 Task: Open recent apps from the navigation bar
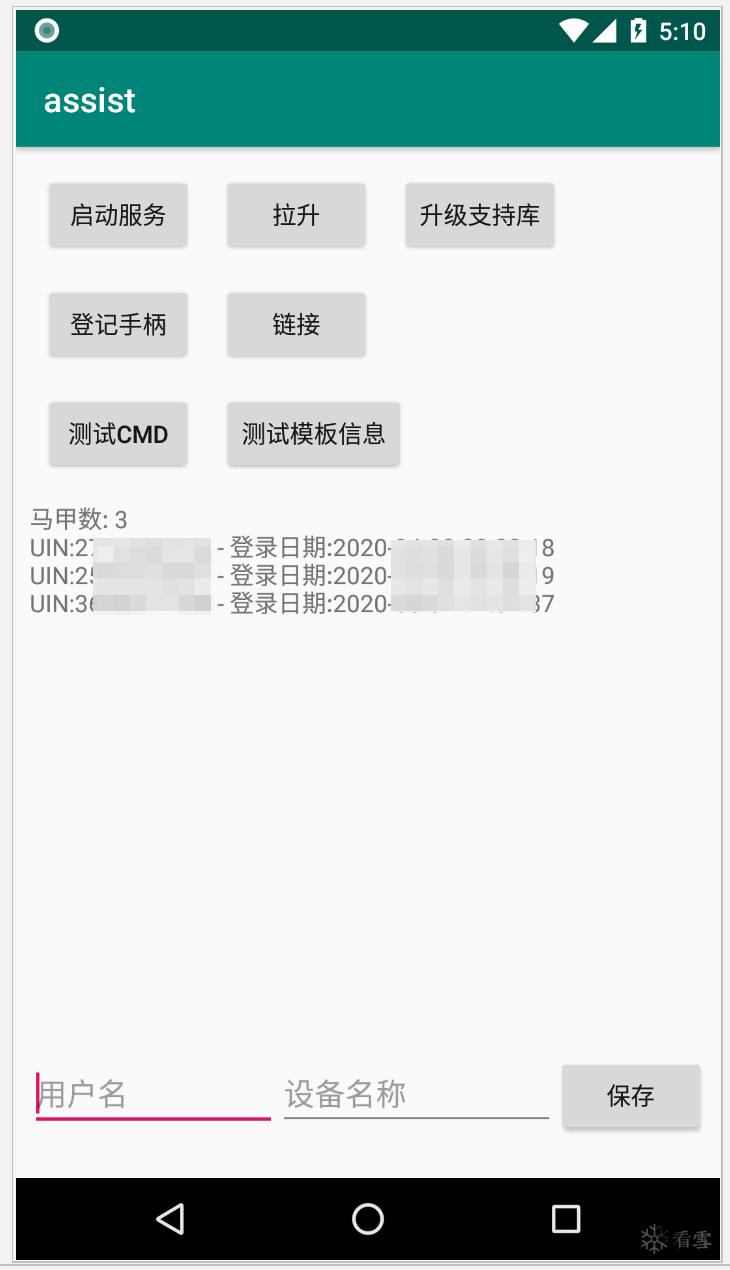click(x=566, y=1218)
